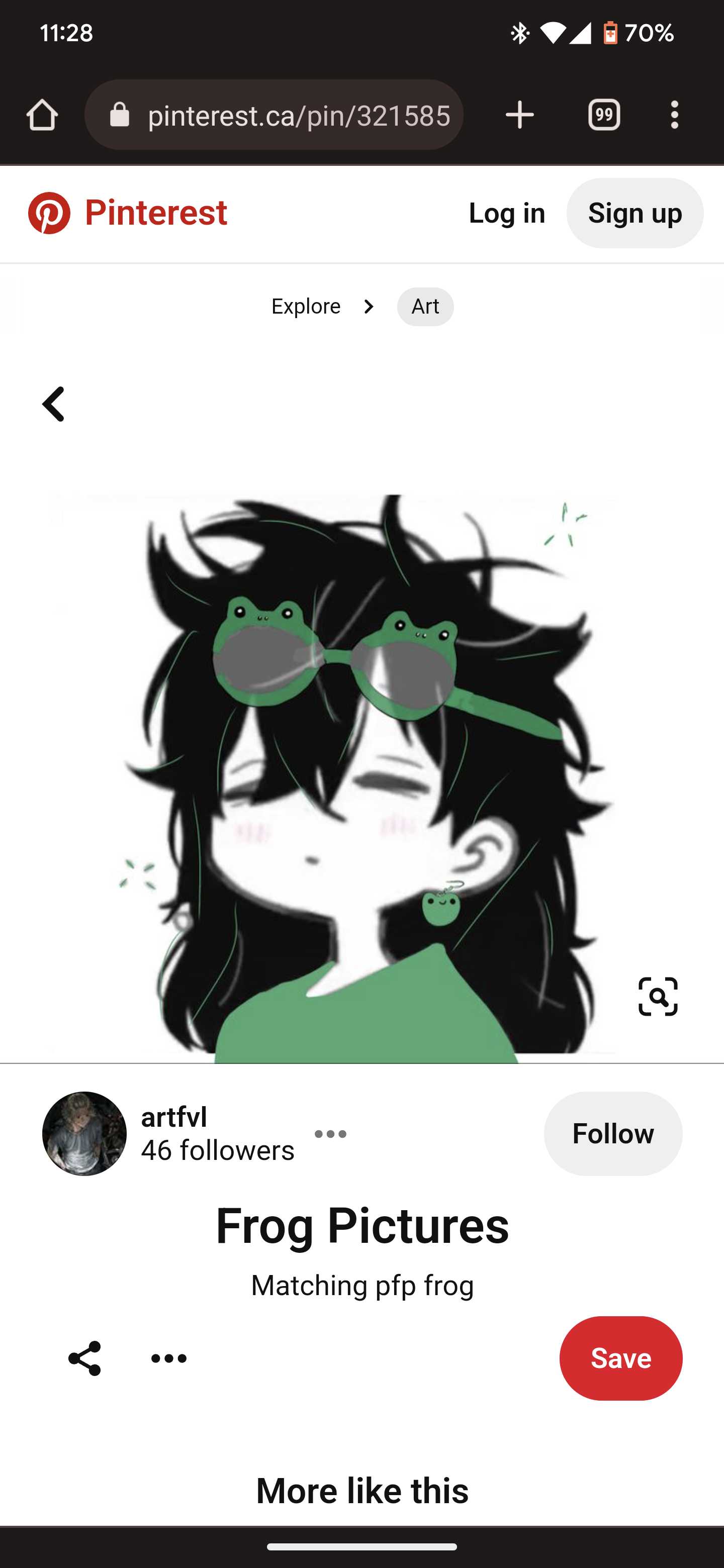
Task: Tap Log in
Action: (507, 213)
